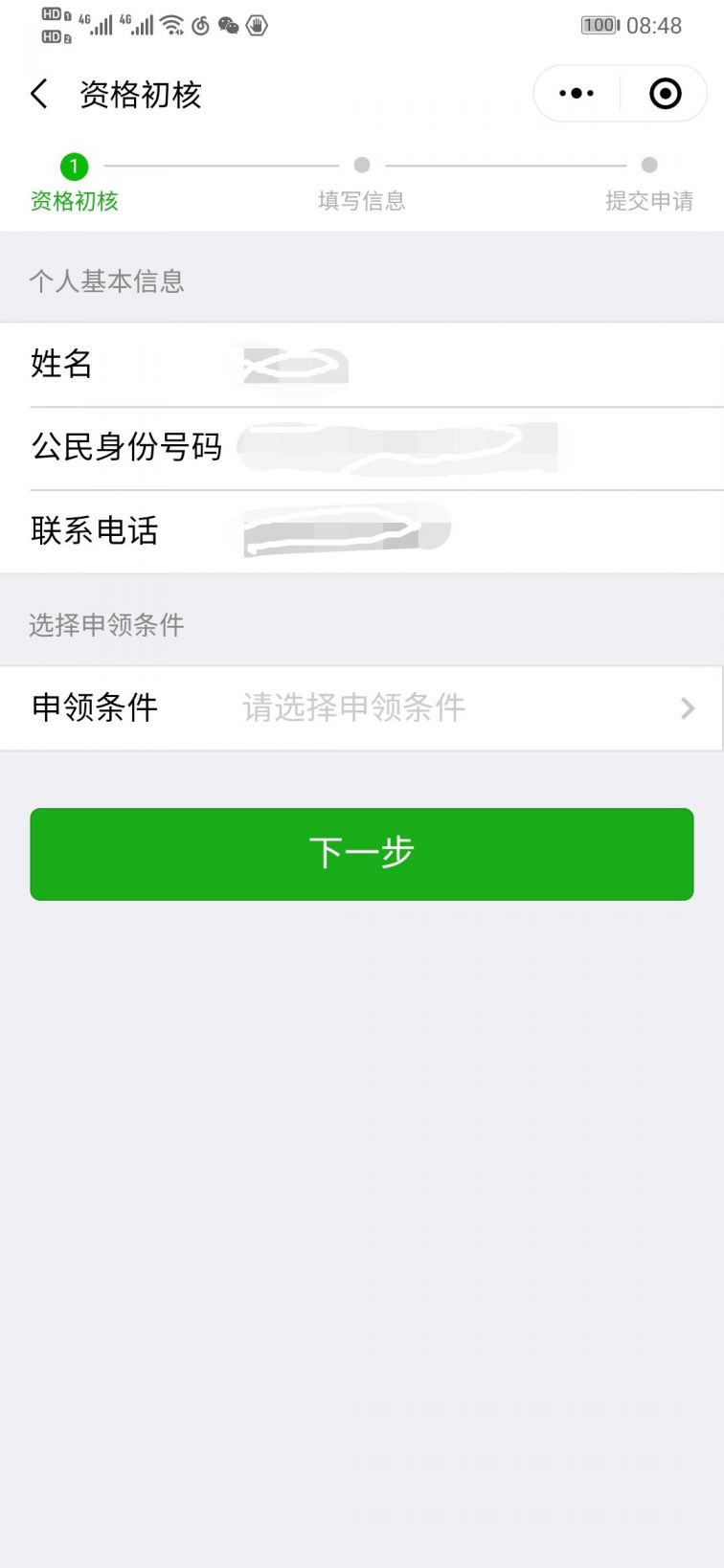Go back using the top-left arrow

[39, 94]
